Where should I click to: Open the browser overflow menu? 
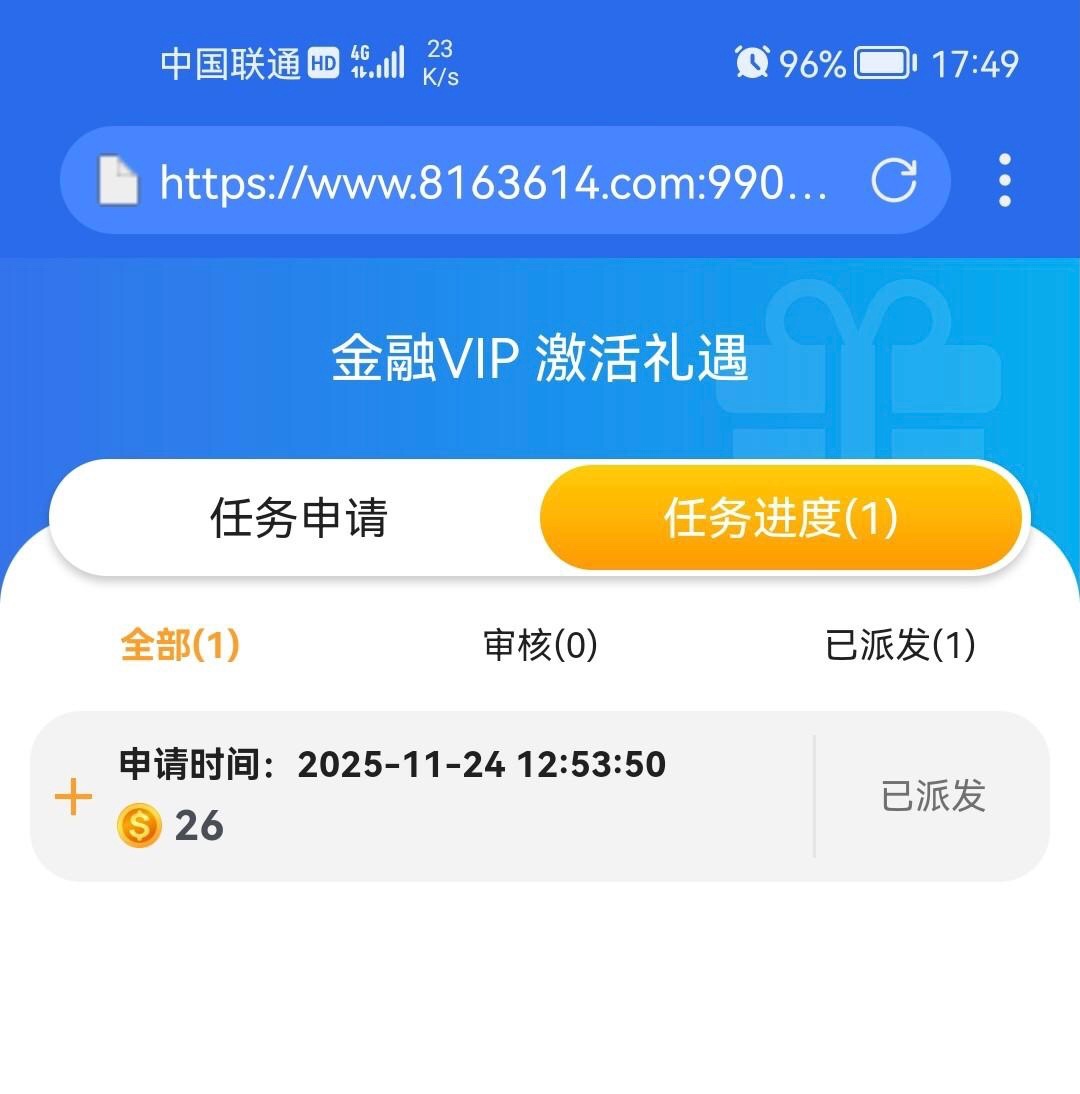[x=1004, y=181]
